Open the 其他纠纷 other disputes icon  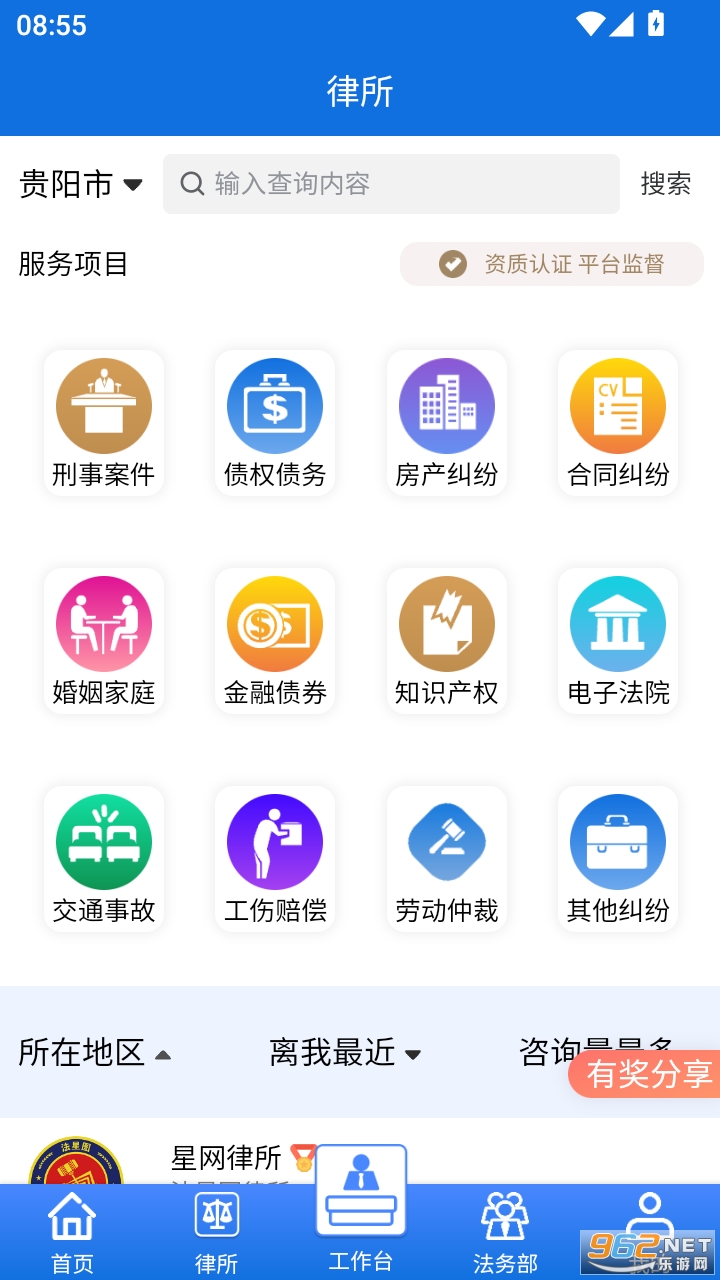(617, 858)
